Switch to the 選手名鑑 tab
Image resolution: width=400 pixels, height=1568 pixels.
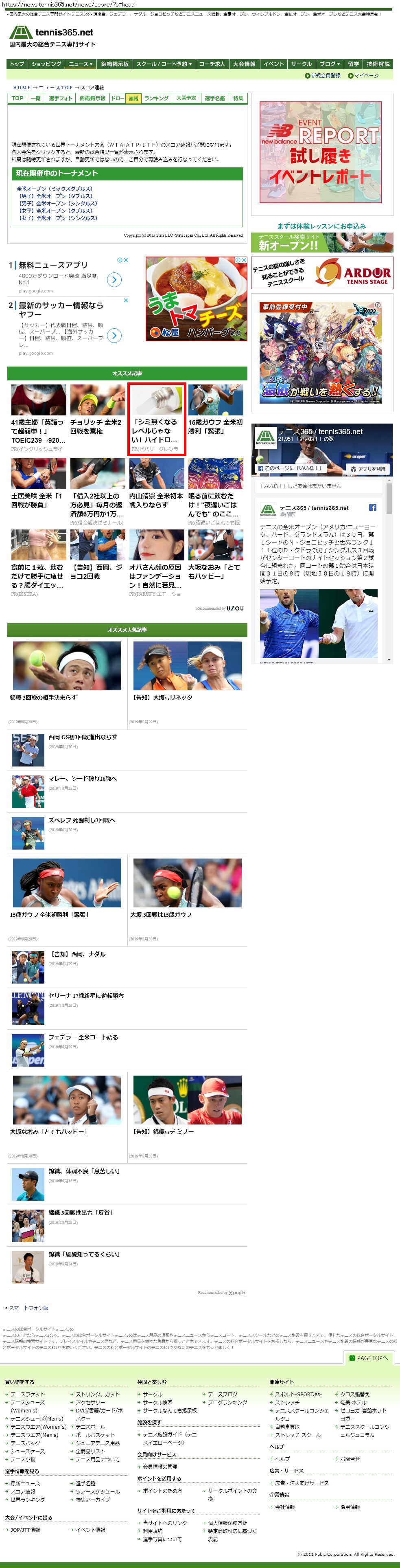[214, 99]
